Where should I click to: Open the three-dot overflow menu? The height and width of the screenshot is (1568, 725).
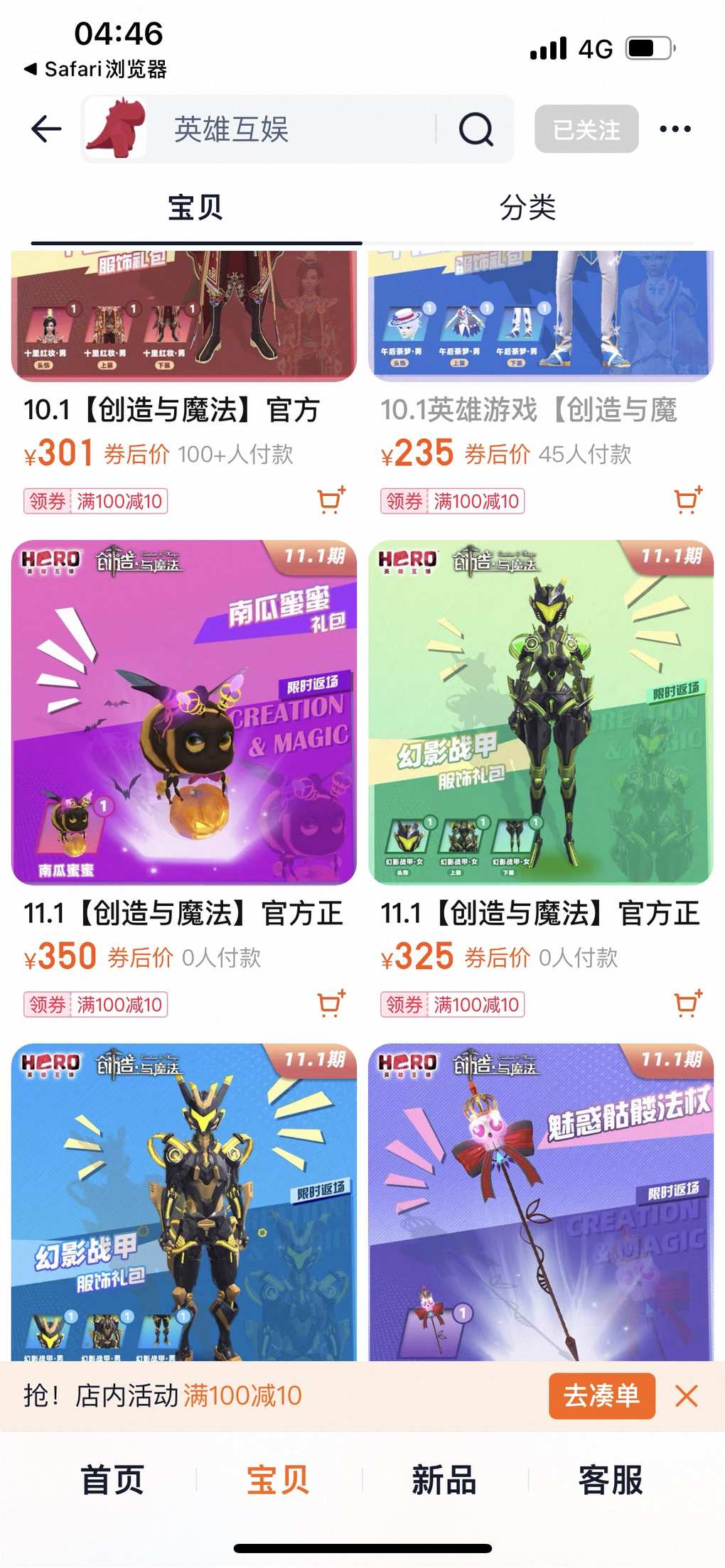tap(675, 129)
